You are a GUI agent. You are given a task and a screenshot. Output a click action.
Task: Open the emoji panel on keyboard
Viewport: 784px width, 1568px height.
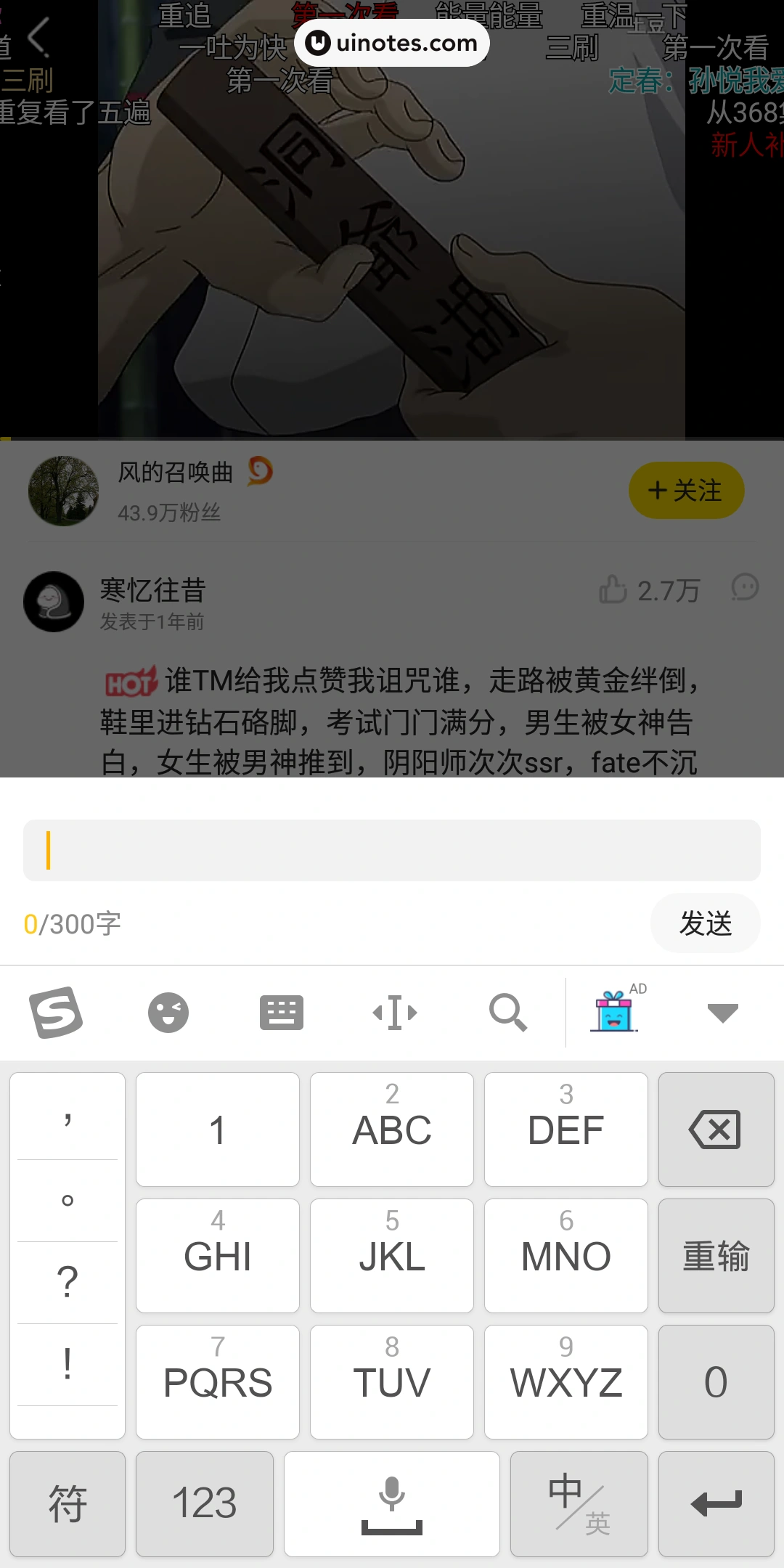pos(168,1012)
